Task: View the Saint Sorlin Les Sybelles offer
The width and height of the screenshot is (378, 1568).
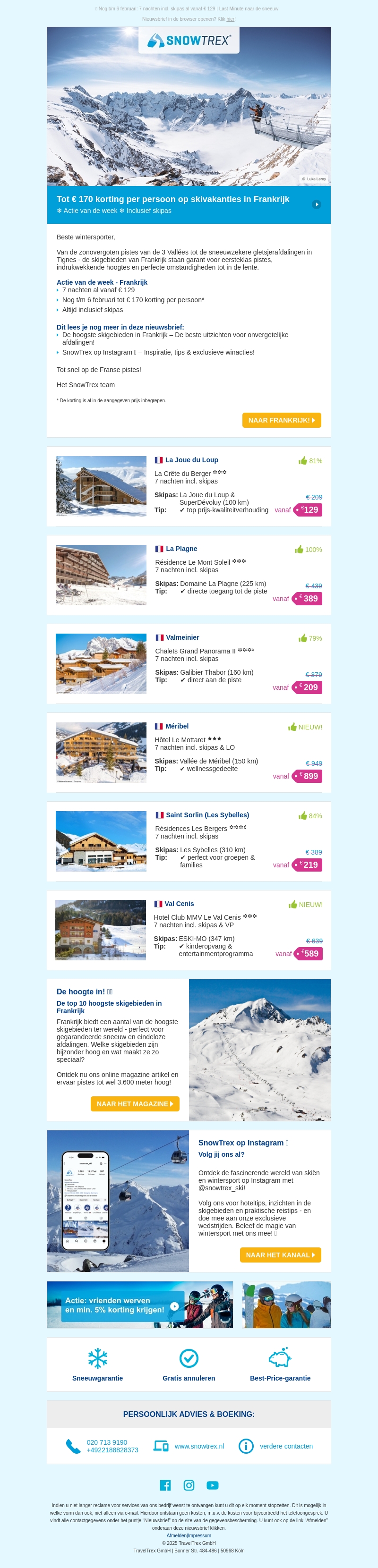Action: click(207, 815)
